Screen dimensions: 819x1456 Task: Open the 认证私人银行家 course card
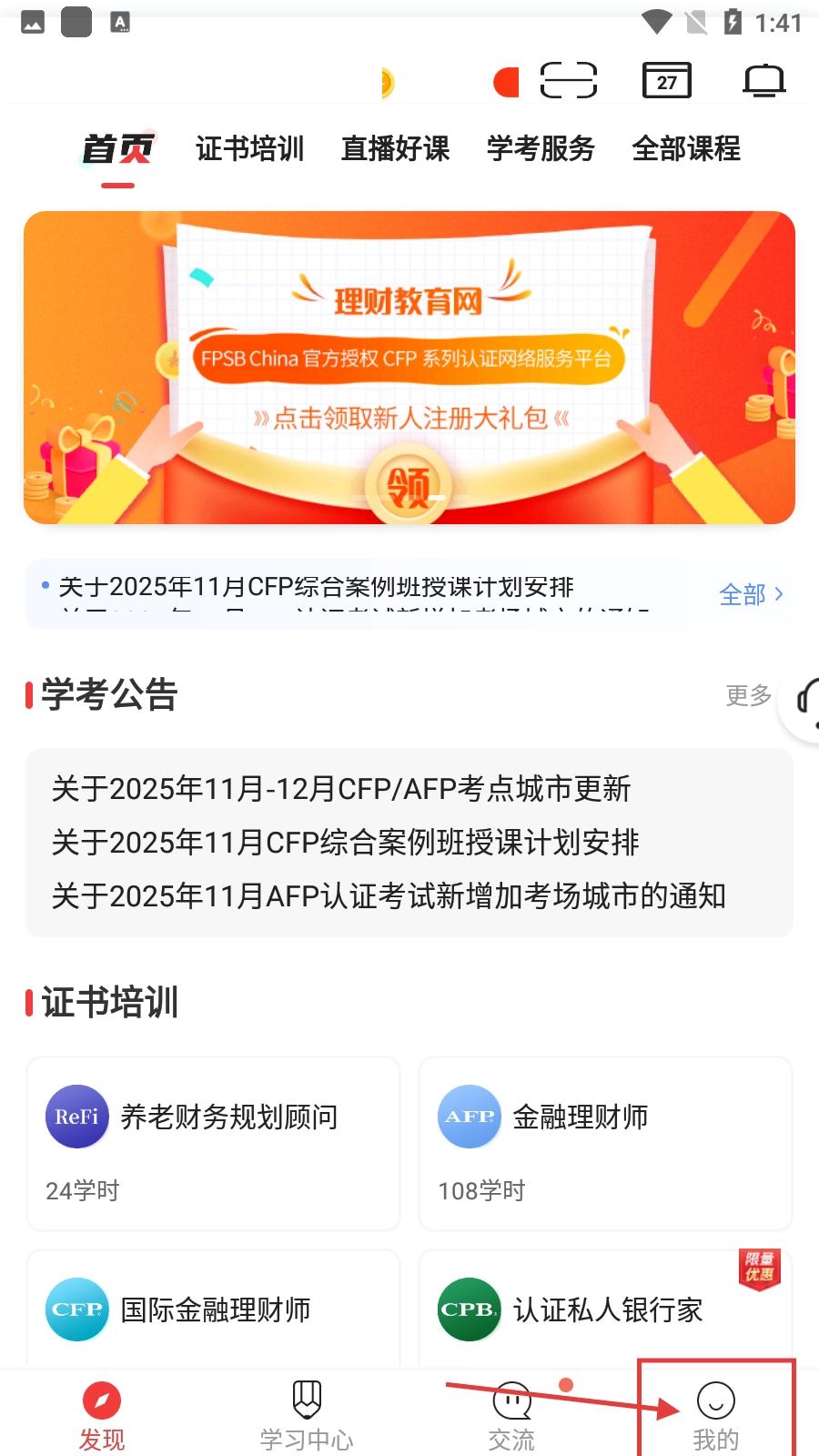(x=605, y=1310)
